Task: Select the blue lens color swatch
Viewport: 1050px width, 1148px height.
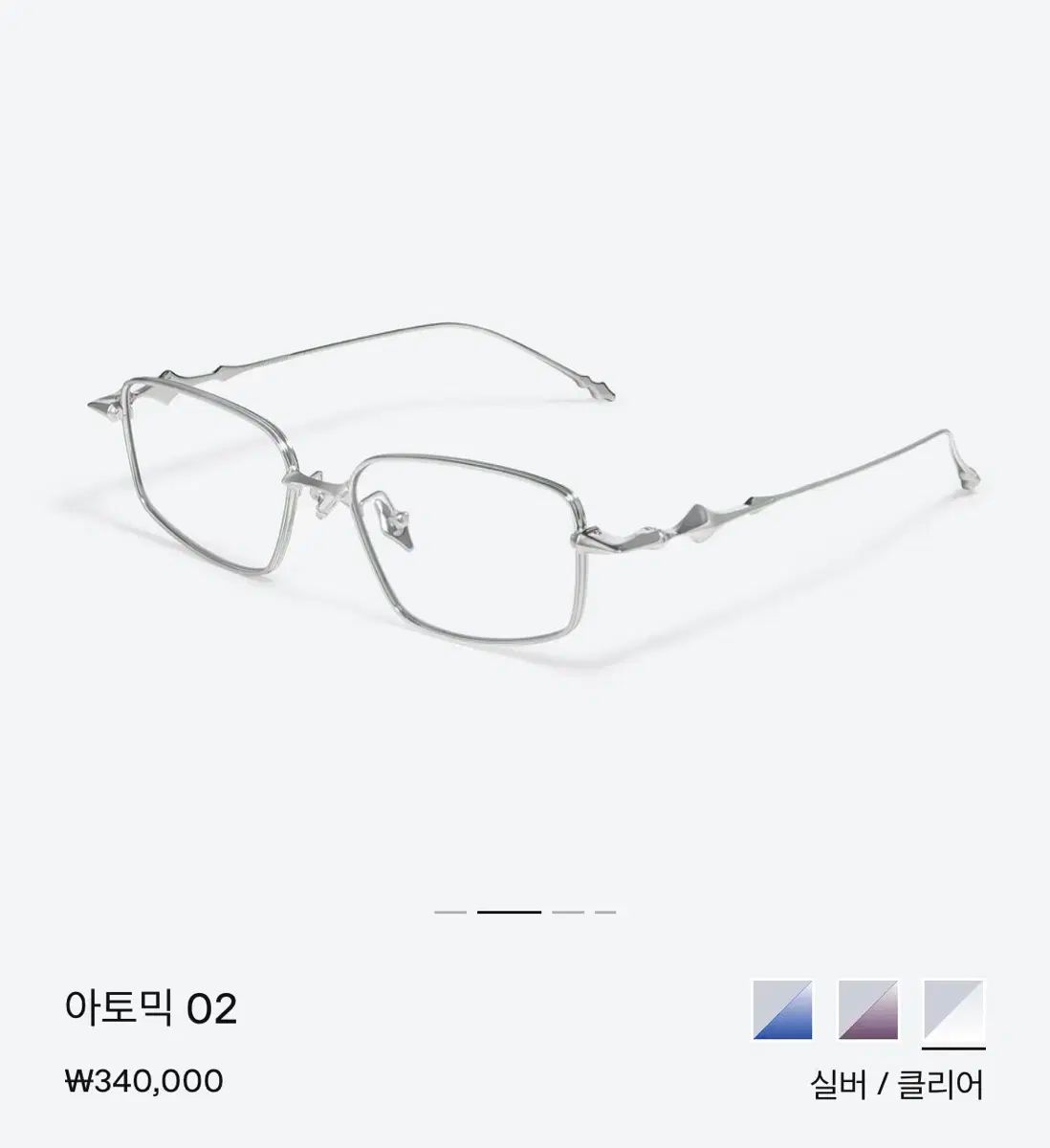Action: 782,1009
